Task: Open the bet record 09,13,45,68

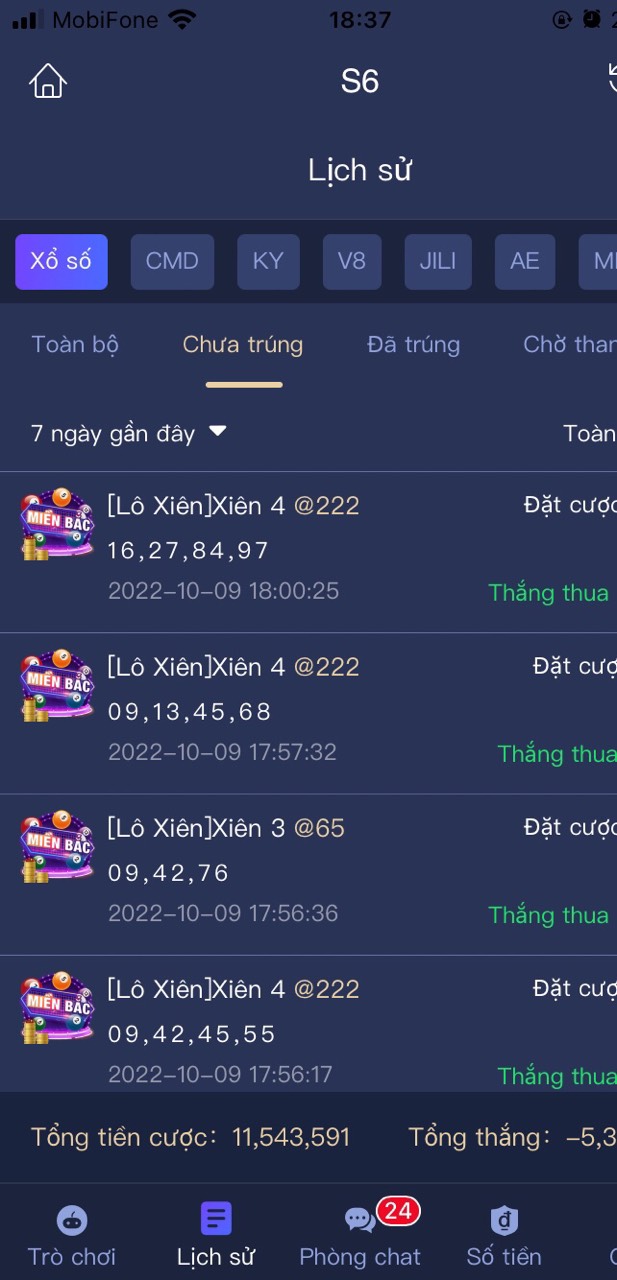Action: [x=308, y=714]
